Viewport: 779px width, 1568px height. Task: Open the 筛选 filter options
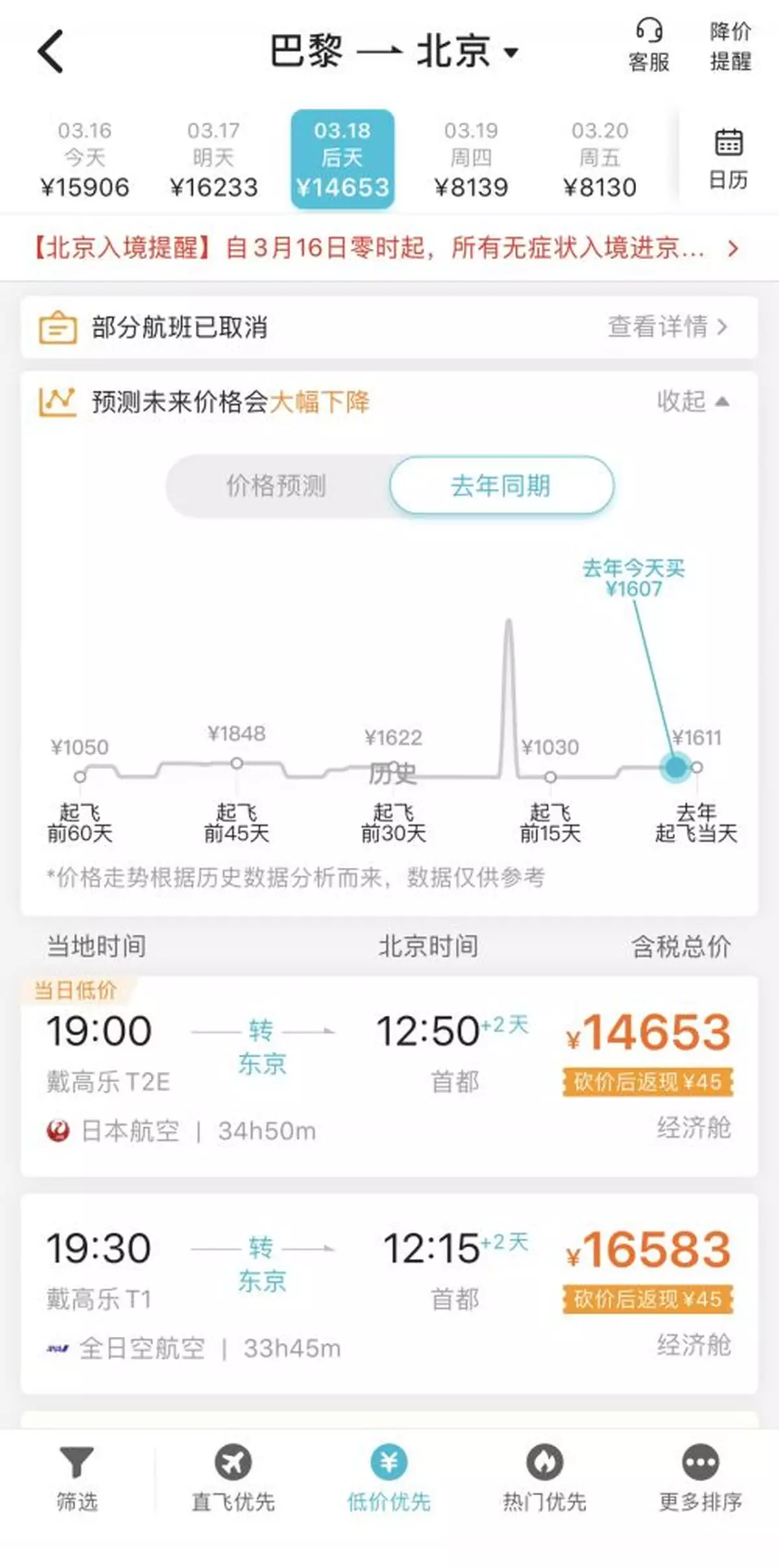tap(77, 1476)
